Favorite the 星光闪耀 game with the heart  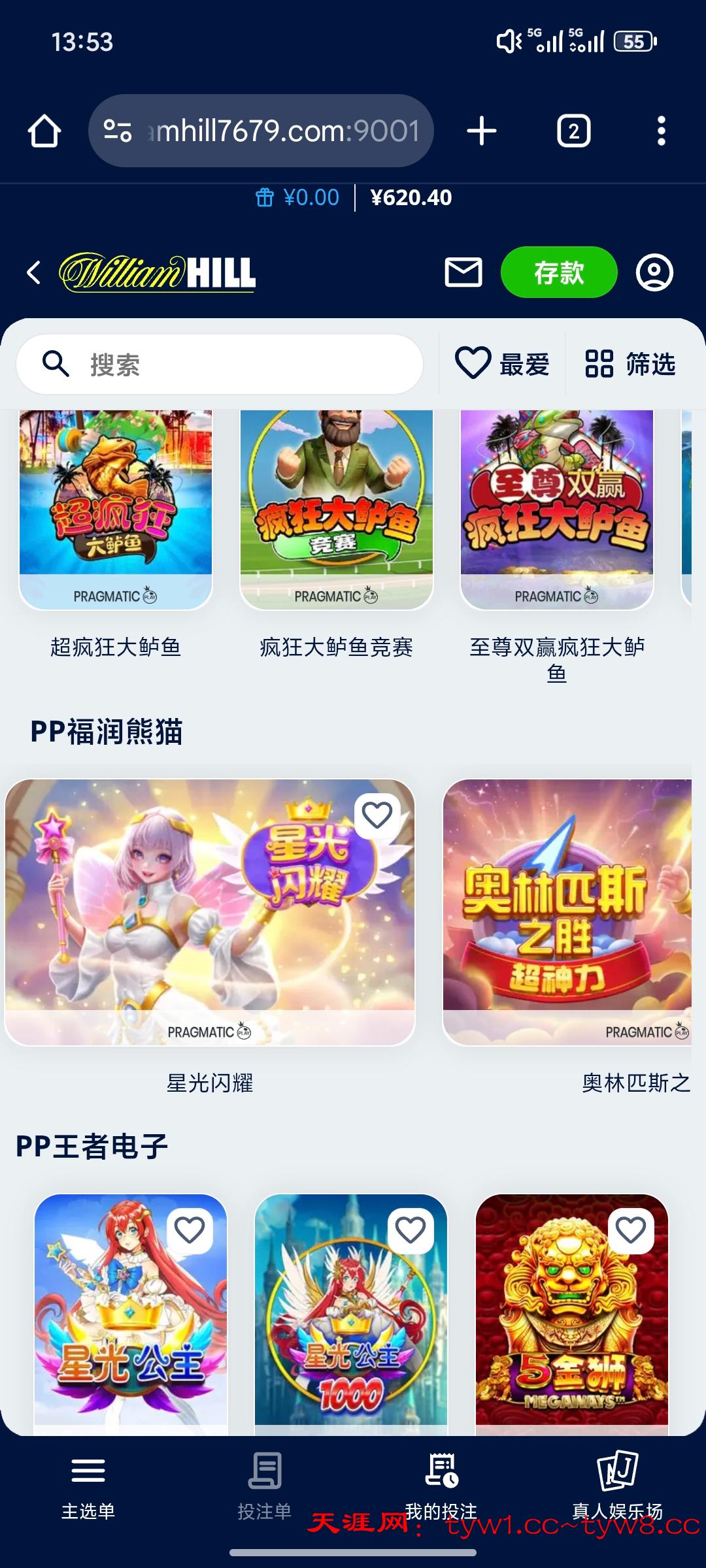377,815
